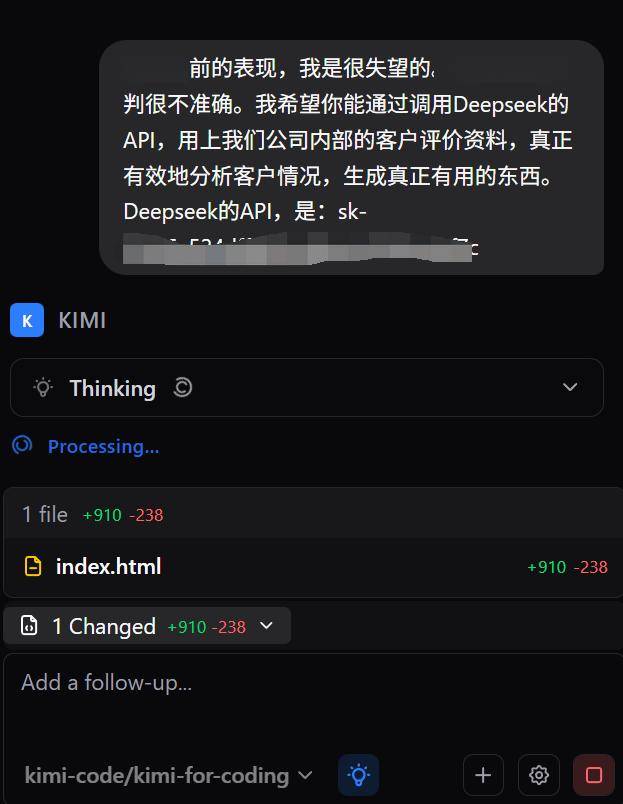Viewport: 623px width, 804px height.
Task: Expand the Thinking section
Action: click(x=569, y=388)
